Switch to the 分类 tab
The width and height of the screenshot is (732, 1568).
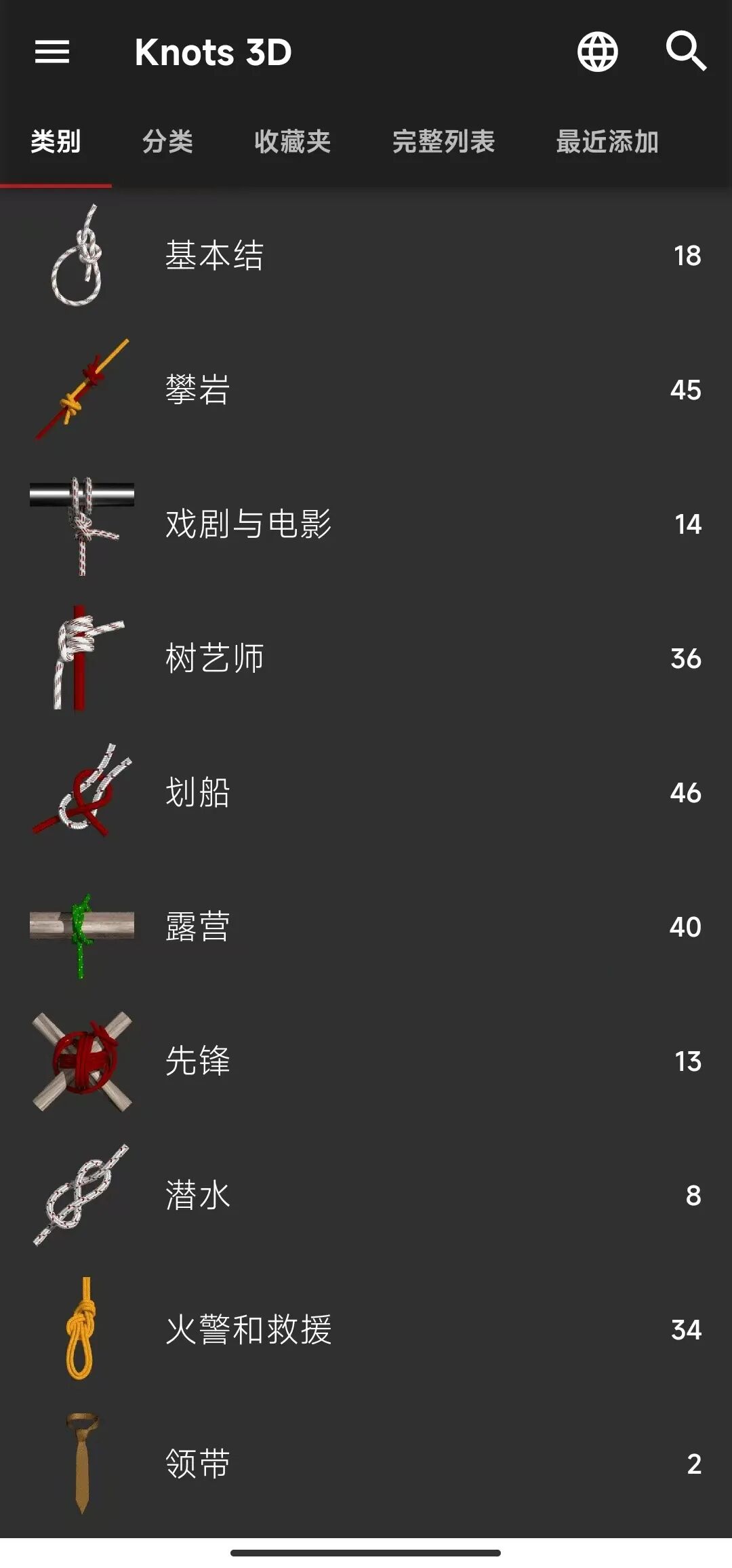(x=168, y=142)
